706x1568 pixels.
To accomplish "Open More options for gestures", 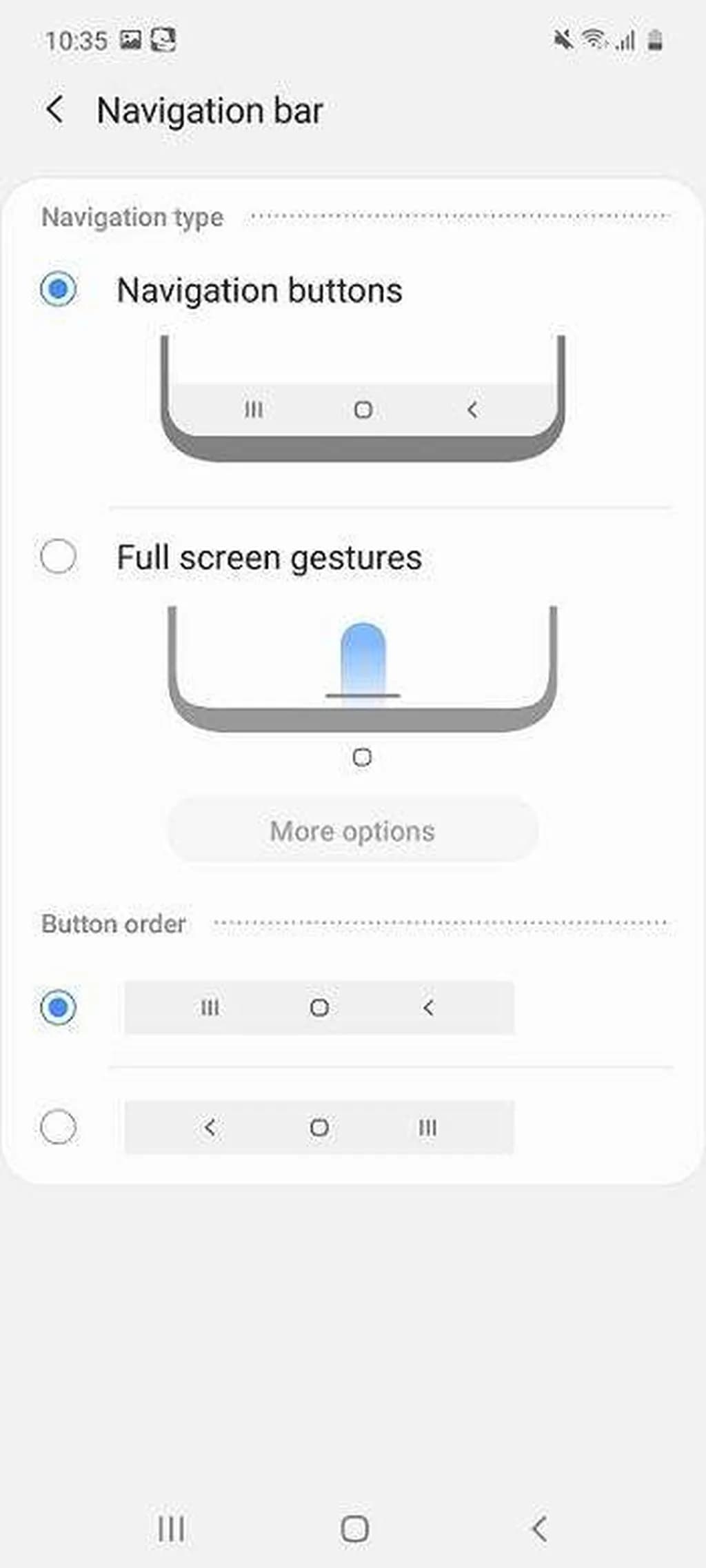I will pyautogui.click(x=352, y=831).
